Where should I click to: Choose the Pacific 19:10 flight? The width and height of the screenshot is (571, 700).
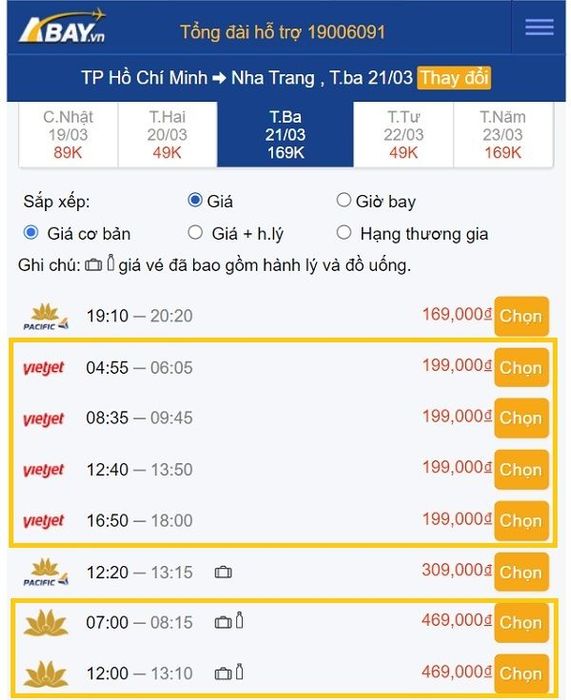click(x=521, y=316)
